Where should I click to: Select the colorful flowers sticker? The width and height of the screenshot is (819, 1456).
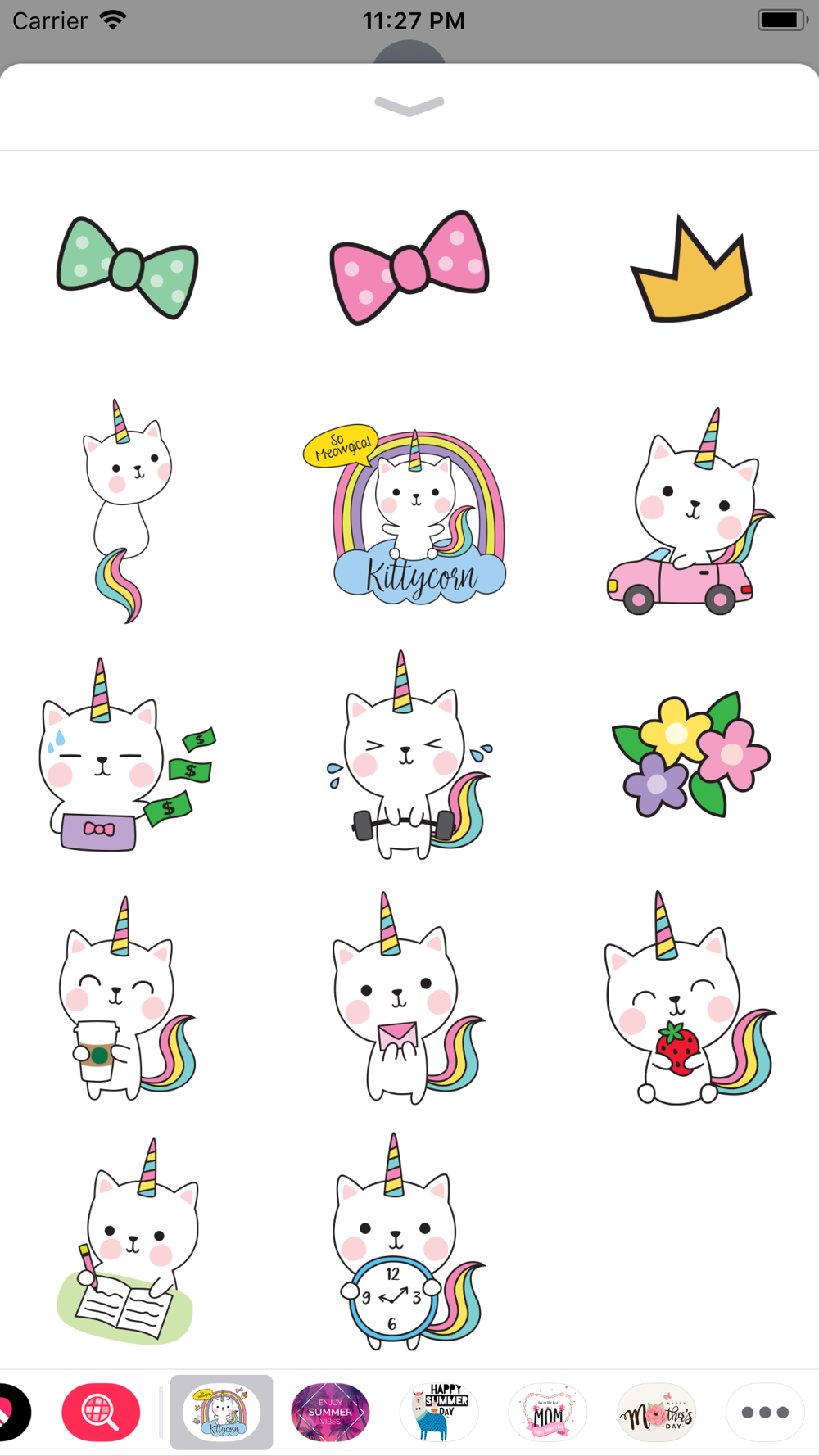tap(690, 754)
